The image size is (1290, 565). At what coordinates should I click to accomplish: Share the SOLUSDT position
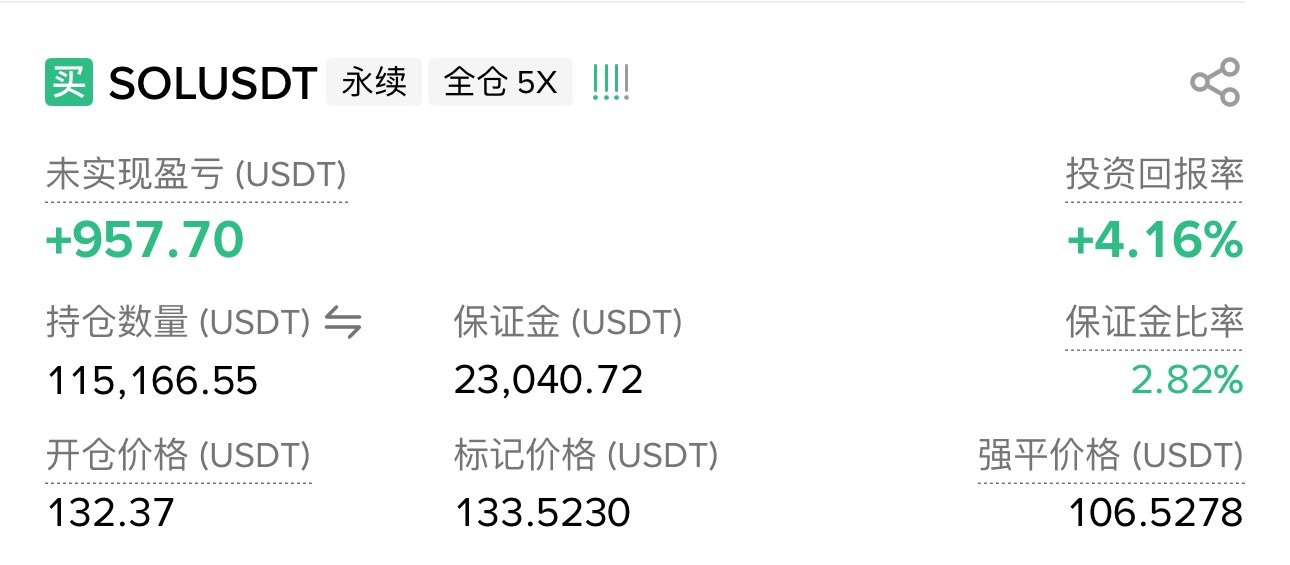point(1214,83)
